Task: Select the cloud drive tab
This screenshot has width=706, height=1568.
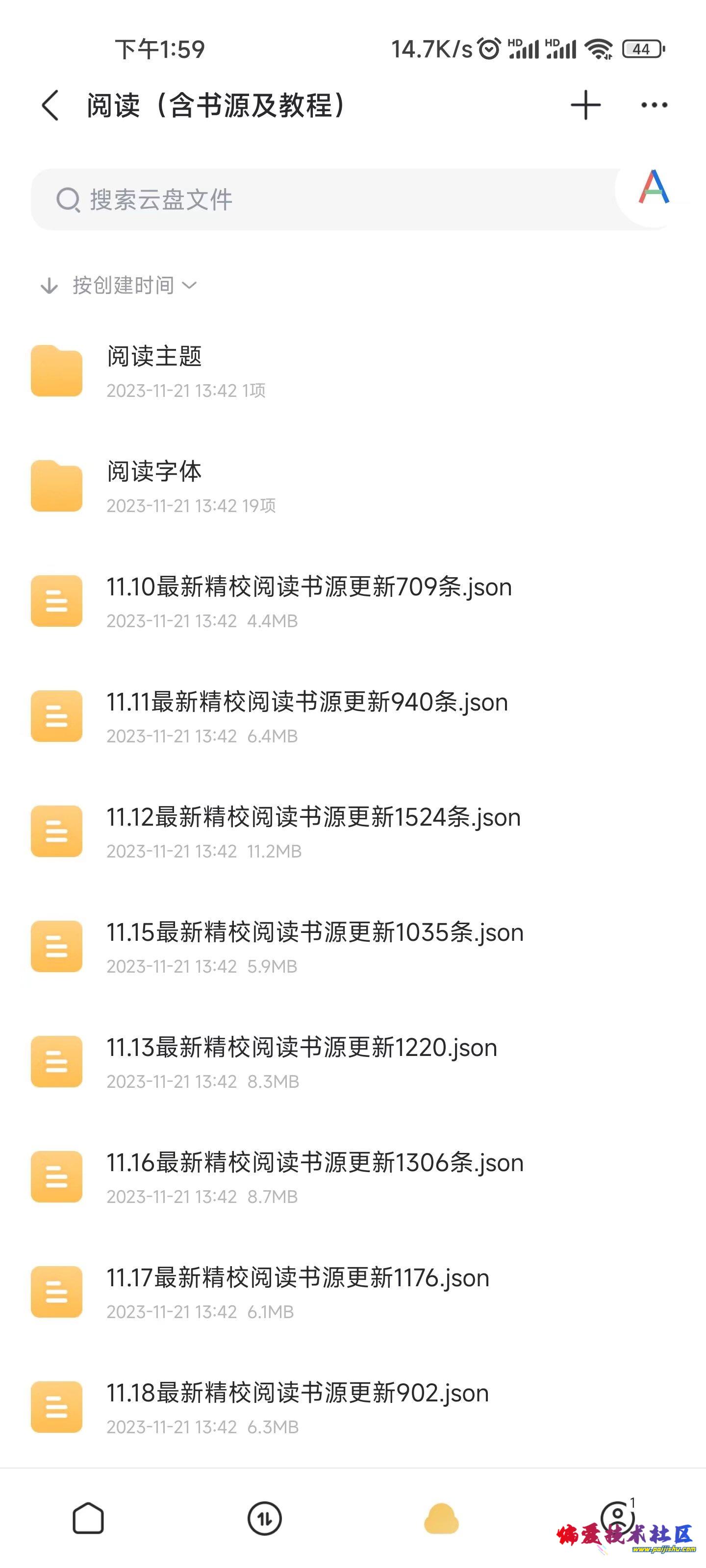Action: coord(441,1518)
